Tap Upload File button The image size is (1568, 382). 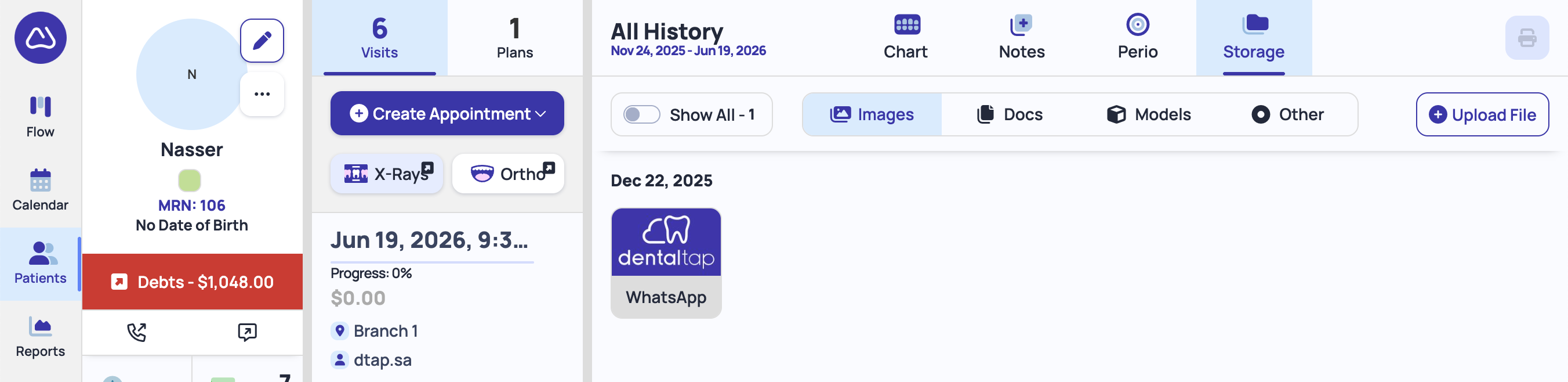pos(1482,114)
